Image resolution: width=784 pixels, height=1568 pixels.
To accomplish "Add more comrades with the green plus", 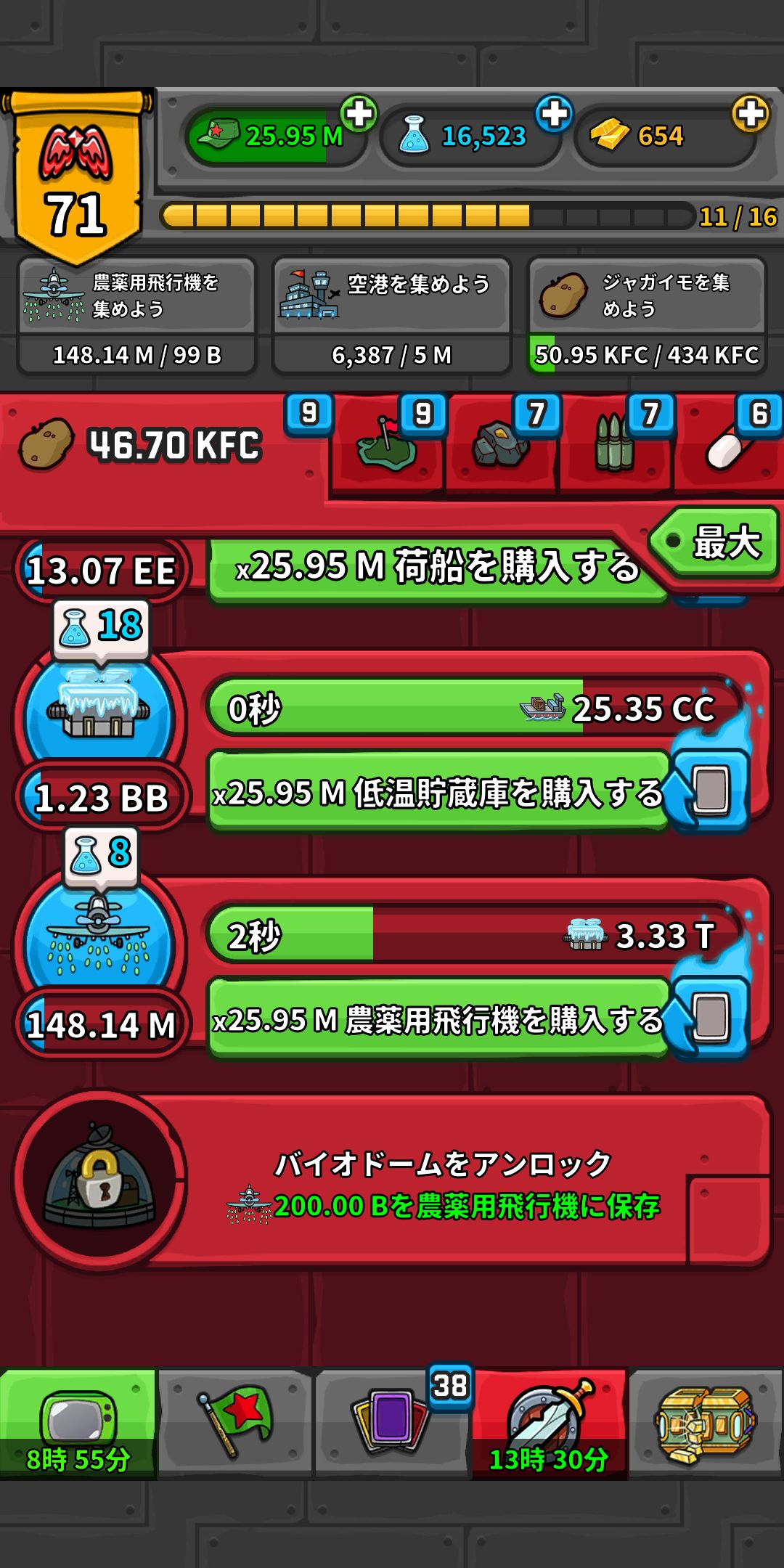I will point(359,114).
